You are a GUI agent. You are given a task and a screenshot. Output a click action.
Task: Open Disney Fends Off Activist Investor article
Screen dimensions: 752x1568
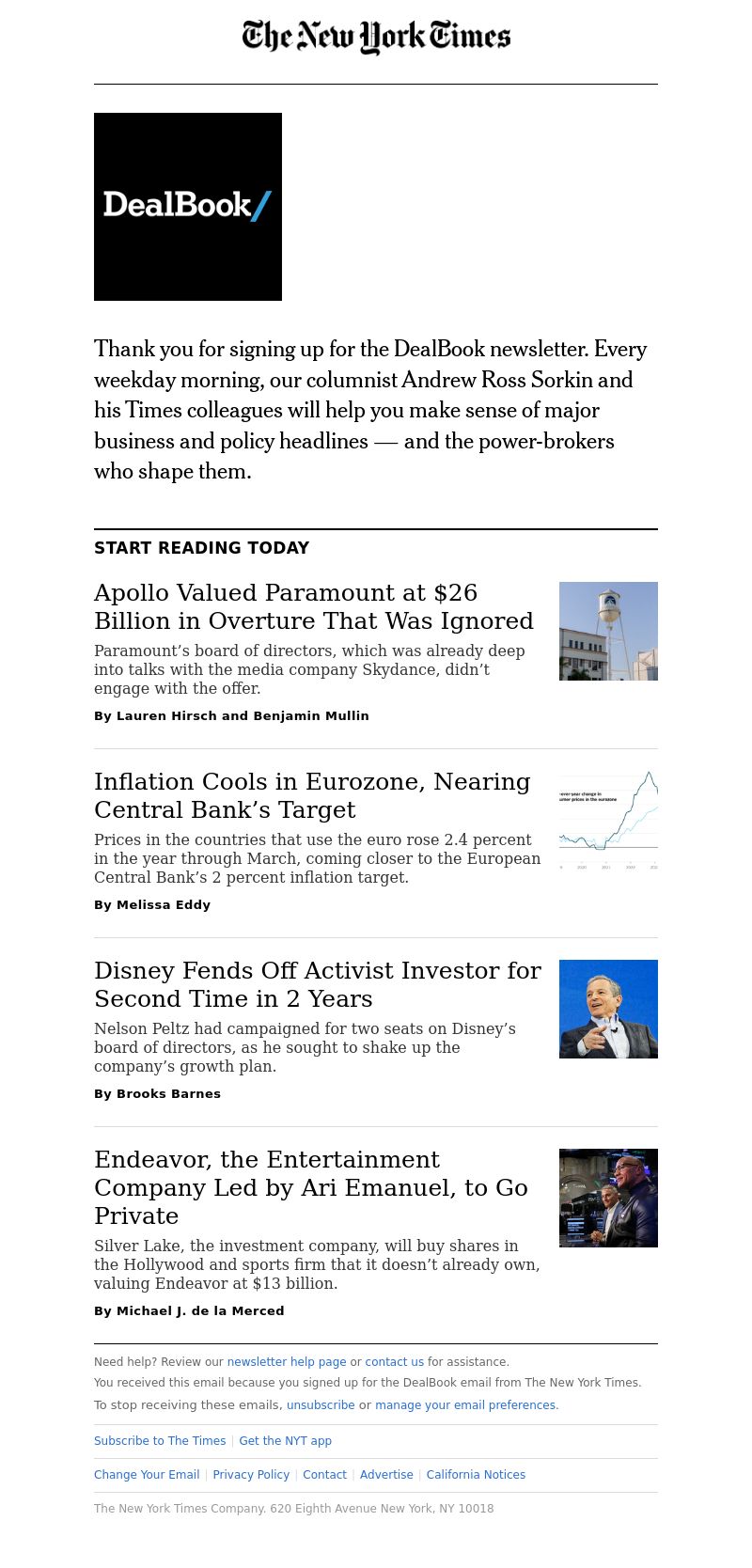click(x=318, y=984)
